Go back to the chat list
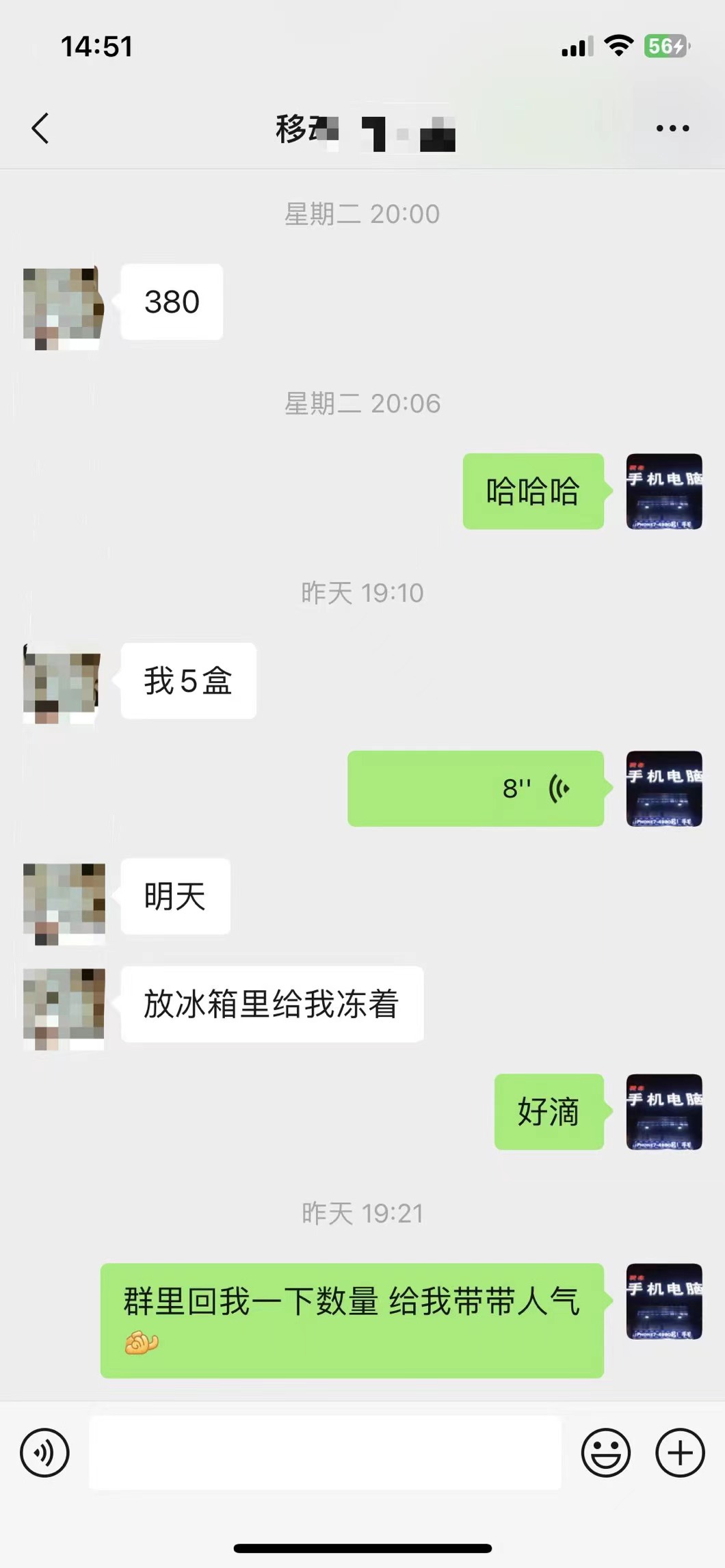The height and width of the screenshot is (1568, 725). coord(40,129)
